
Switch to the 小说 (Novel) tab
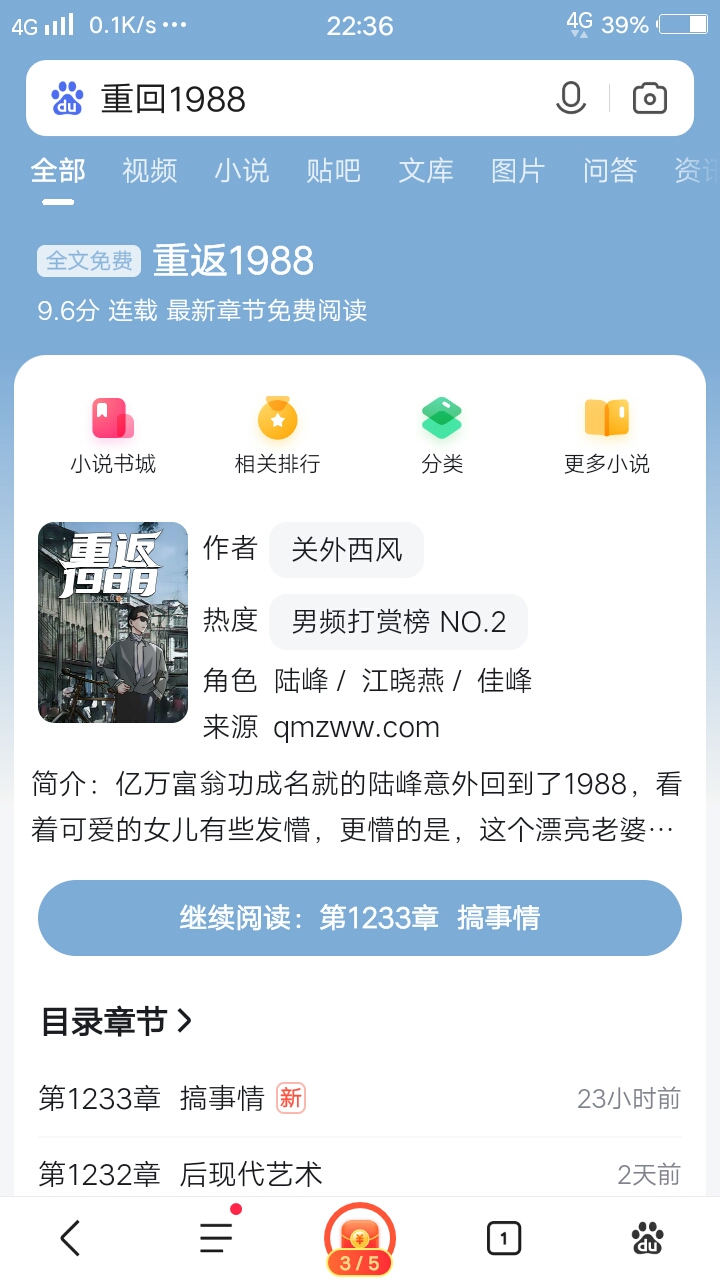[x=243, y=171]
